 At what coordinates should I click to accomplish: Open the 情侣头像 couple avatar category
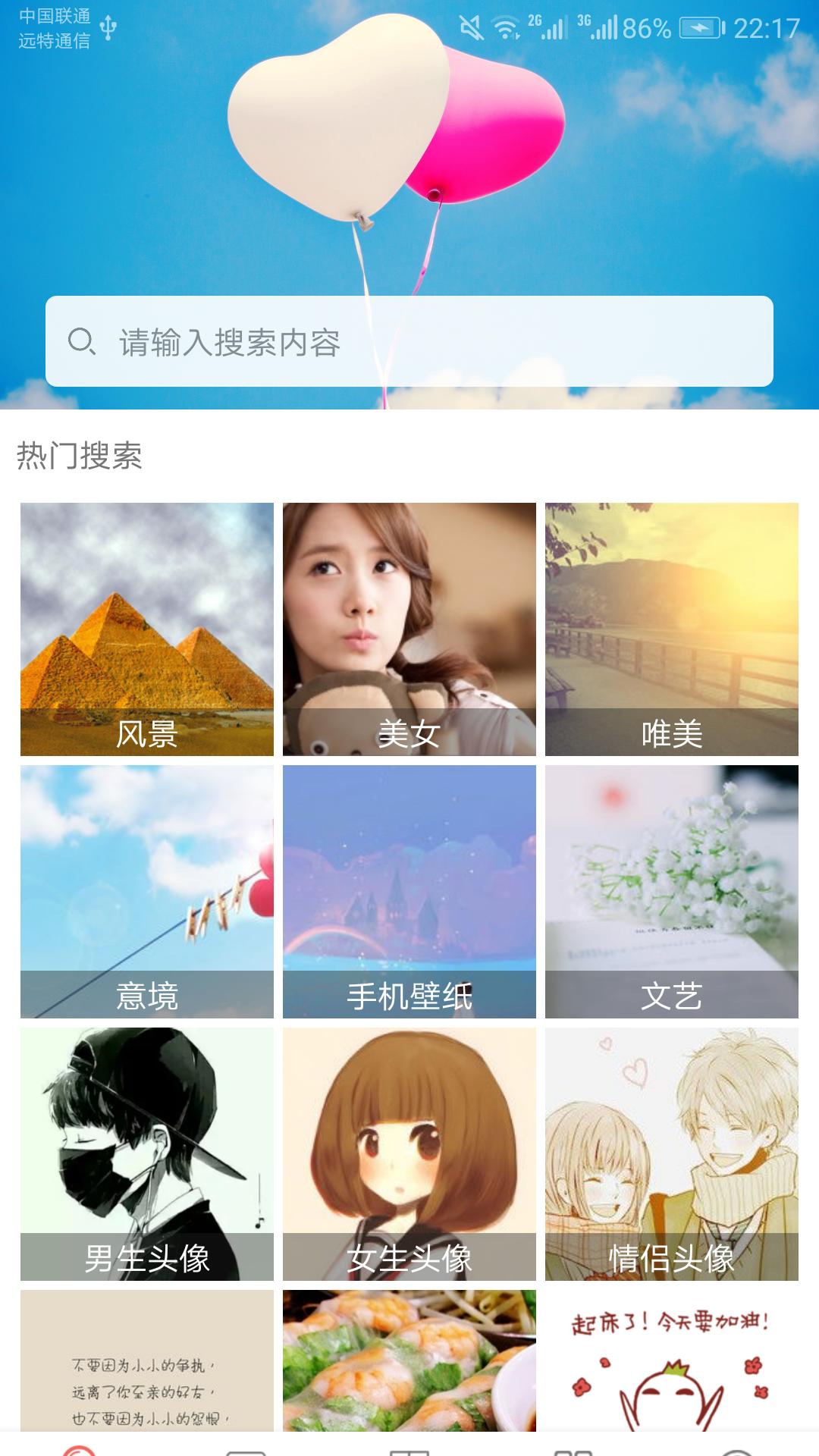[672, 1160]
